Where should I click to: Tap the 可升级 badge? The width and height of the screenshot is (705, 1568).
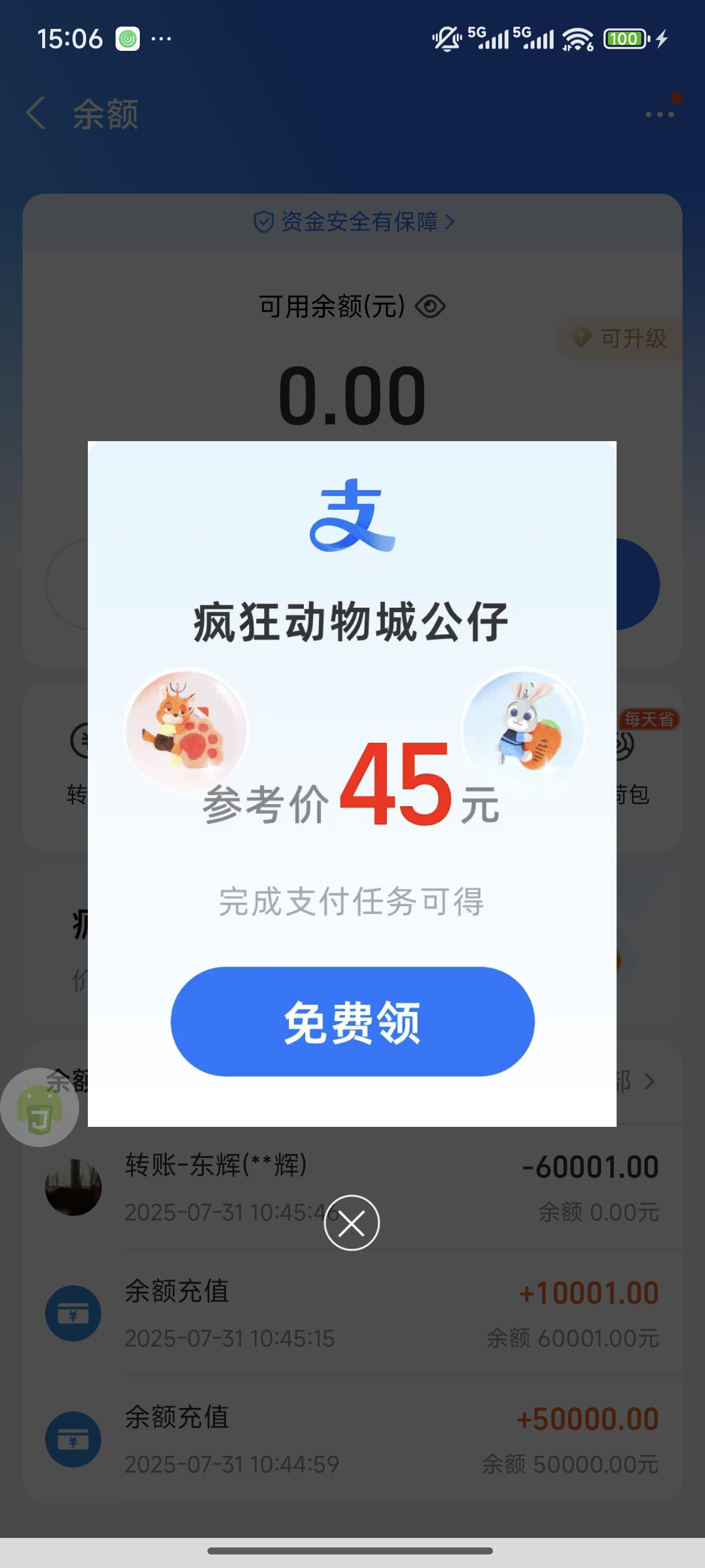pyautogui.click(x=621, y=338)
